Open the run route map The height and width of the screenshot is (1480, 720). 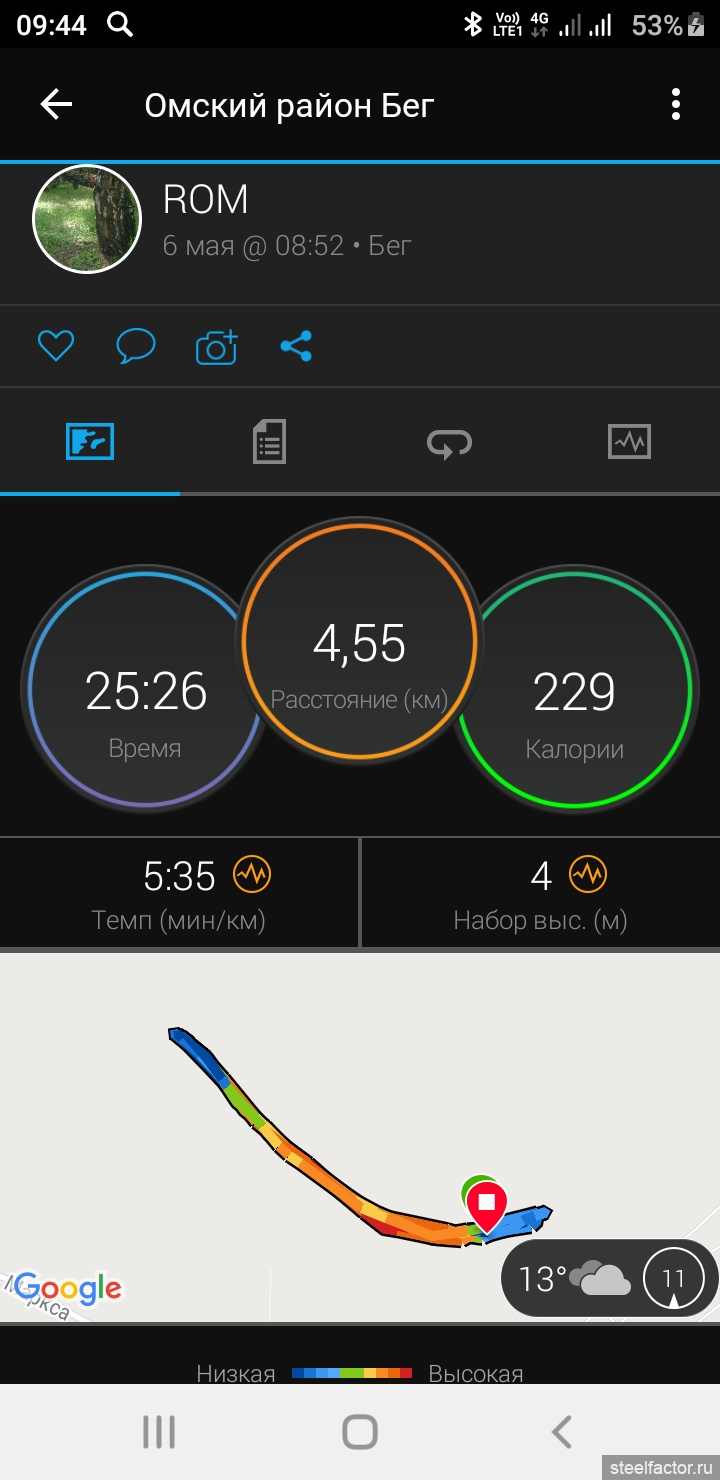click(x=360, y=1137)
